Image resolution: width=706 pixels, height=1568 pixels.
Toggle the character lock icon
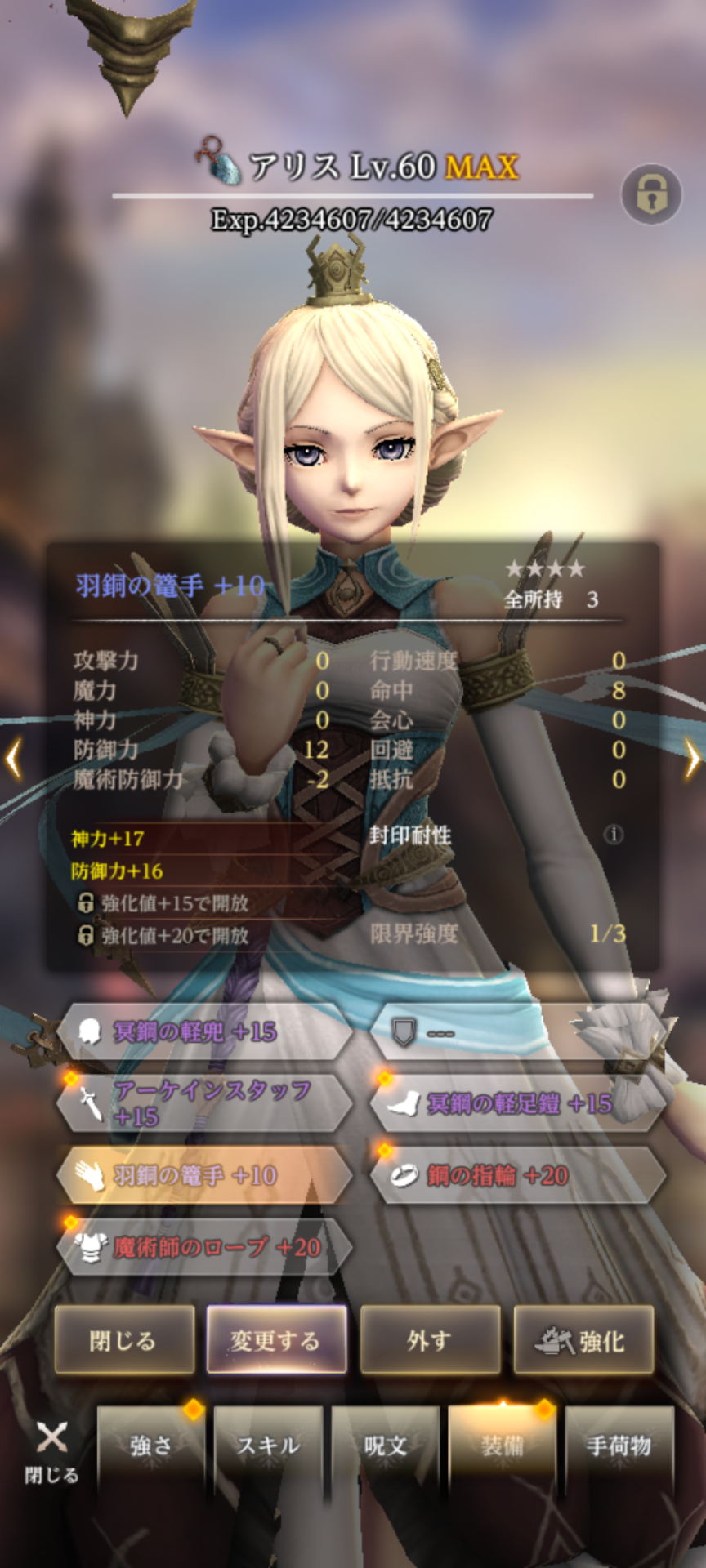pos(651,194)
